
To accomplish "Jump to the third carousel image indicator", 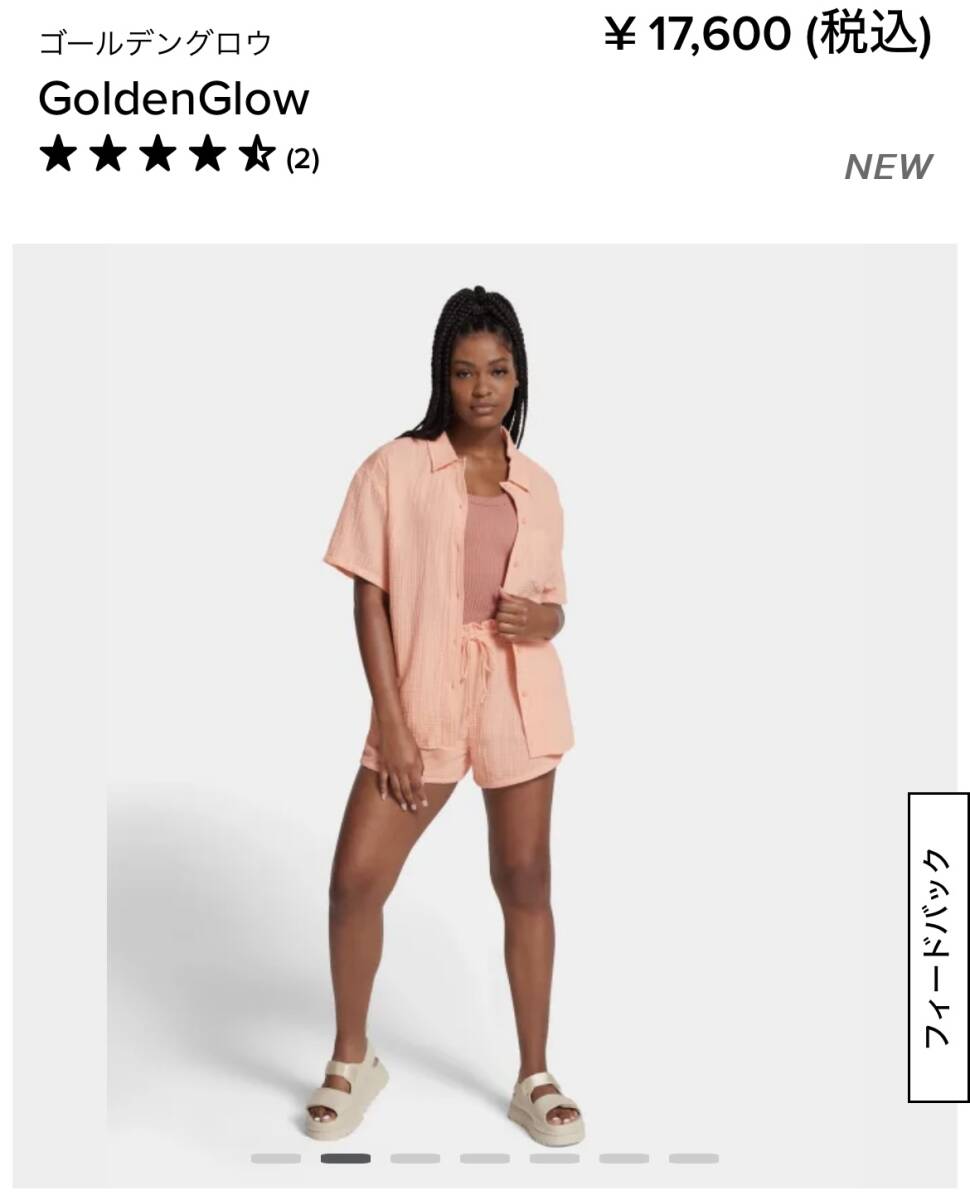I will tap(415, 1158).
